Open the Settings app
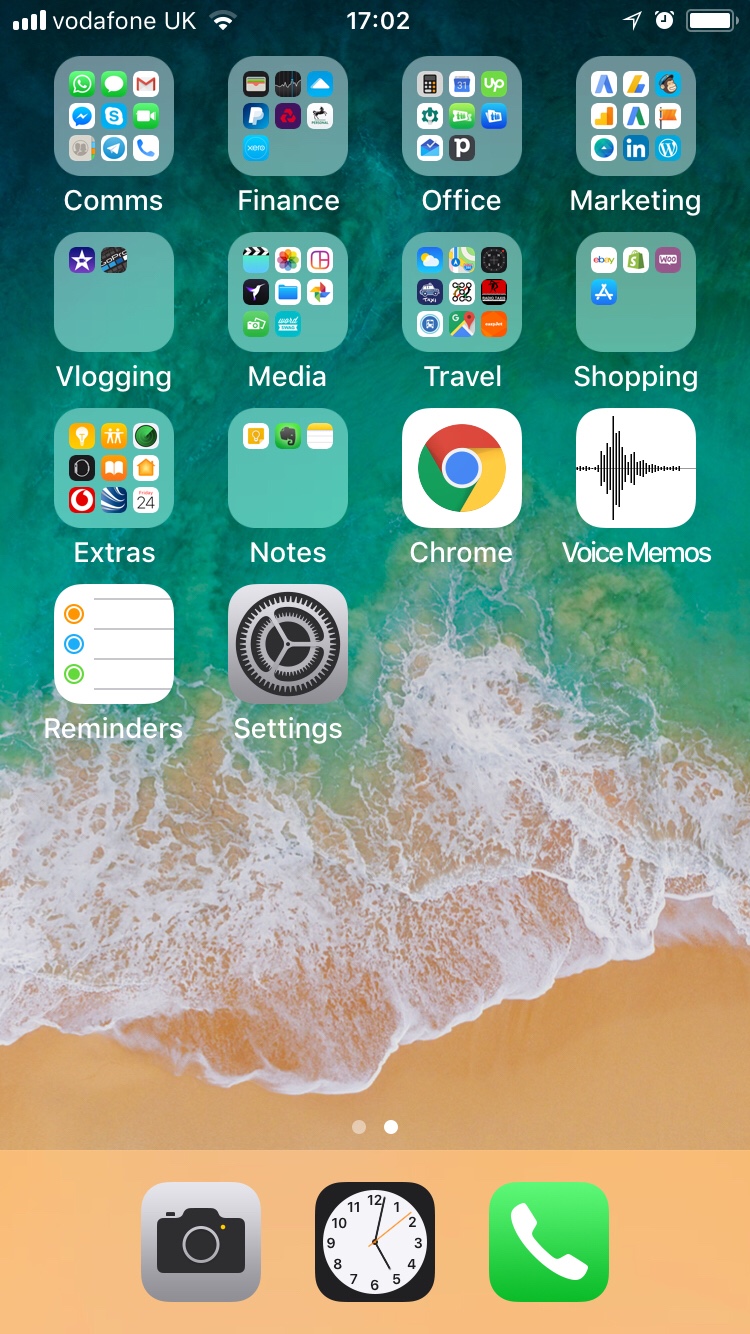The image size is (750, 1334). (x=288, y=644)
